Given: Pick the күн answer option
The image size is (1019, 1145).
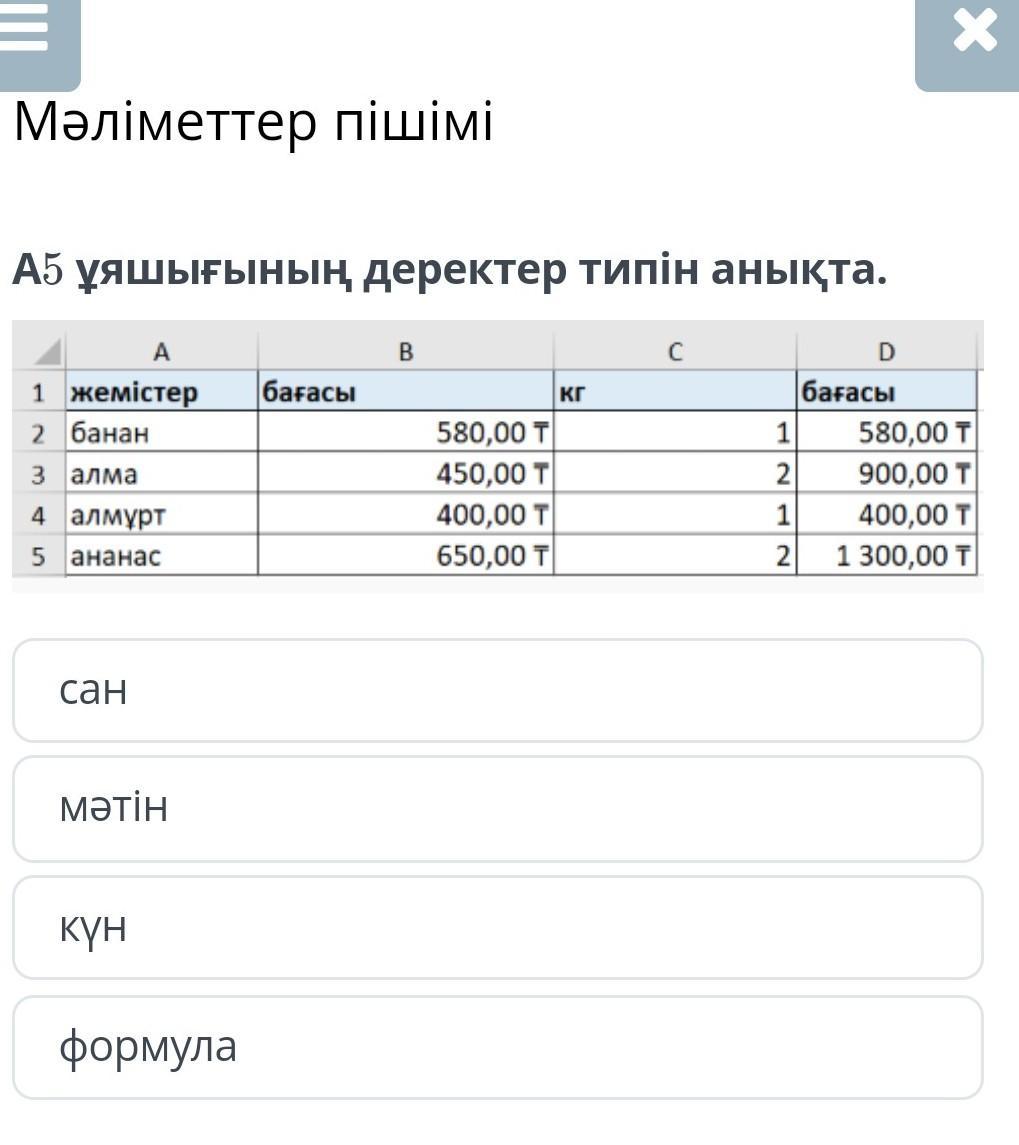Looking at the screenshot, I should point(497,927).
